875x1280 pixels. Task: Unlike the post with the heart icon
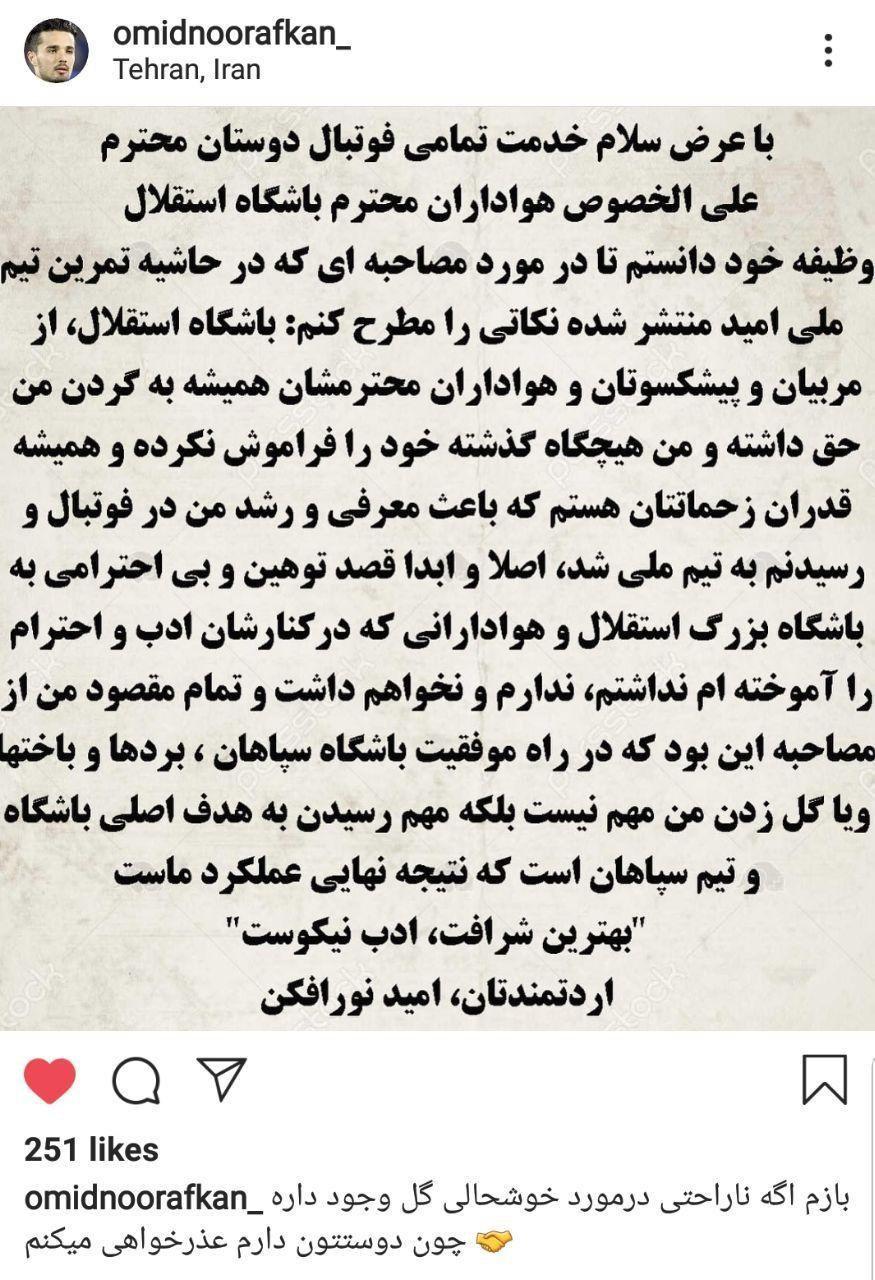click(50, 1081)
